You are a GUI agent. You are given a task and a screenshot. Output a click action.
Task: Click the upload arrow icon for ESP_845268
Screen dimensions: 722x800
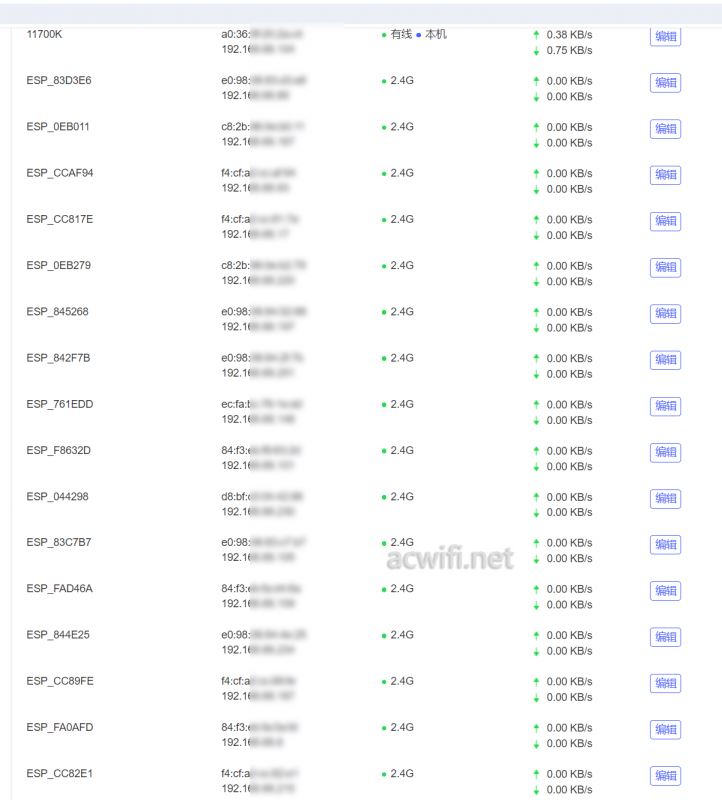(537, 313)
